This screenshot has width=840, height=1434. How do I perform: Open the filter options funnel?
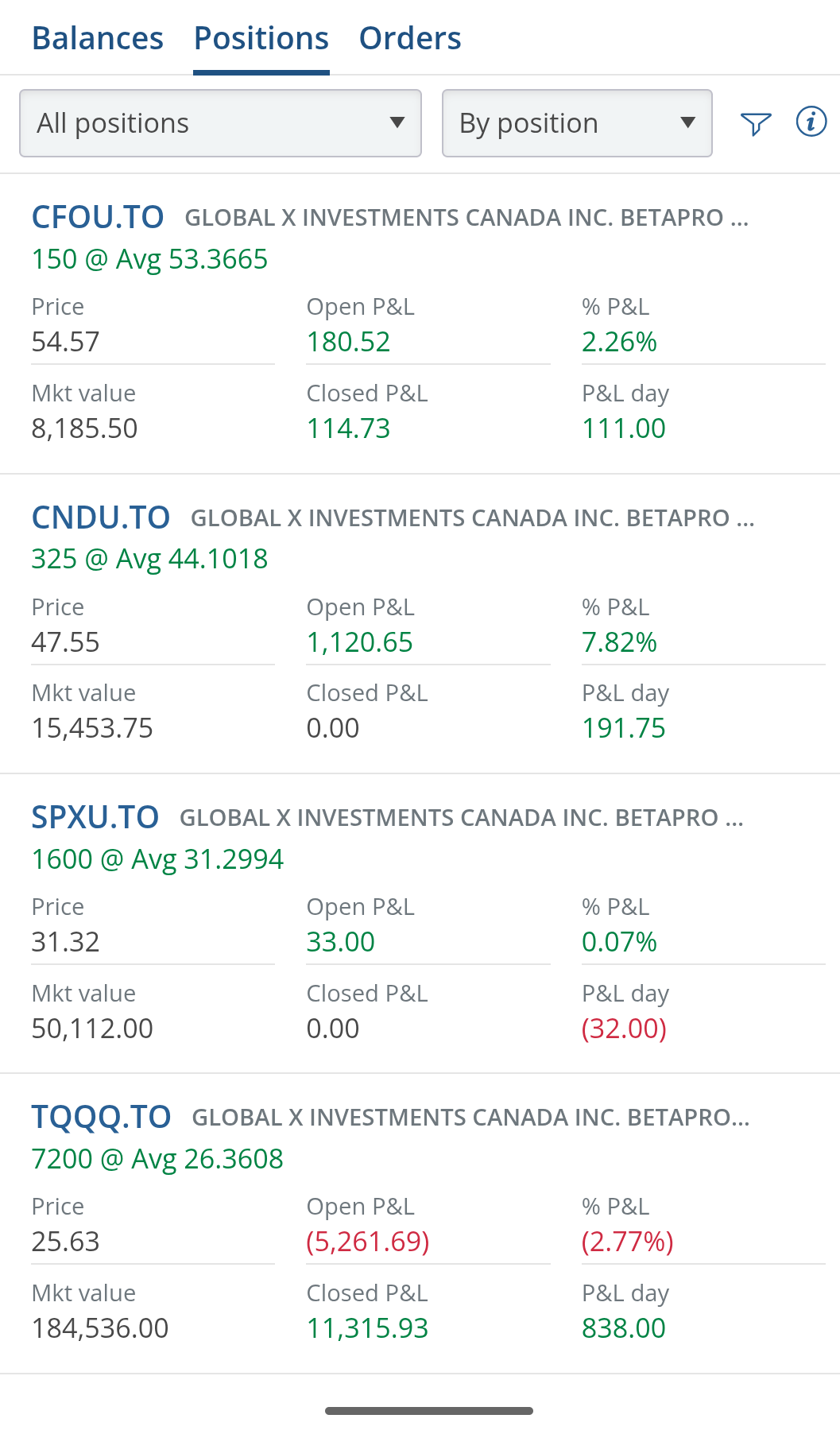point(756,123)
